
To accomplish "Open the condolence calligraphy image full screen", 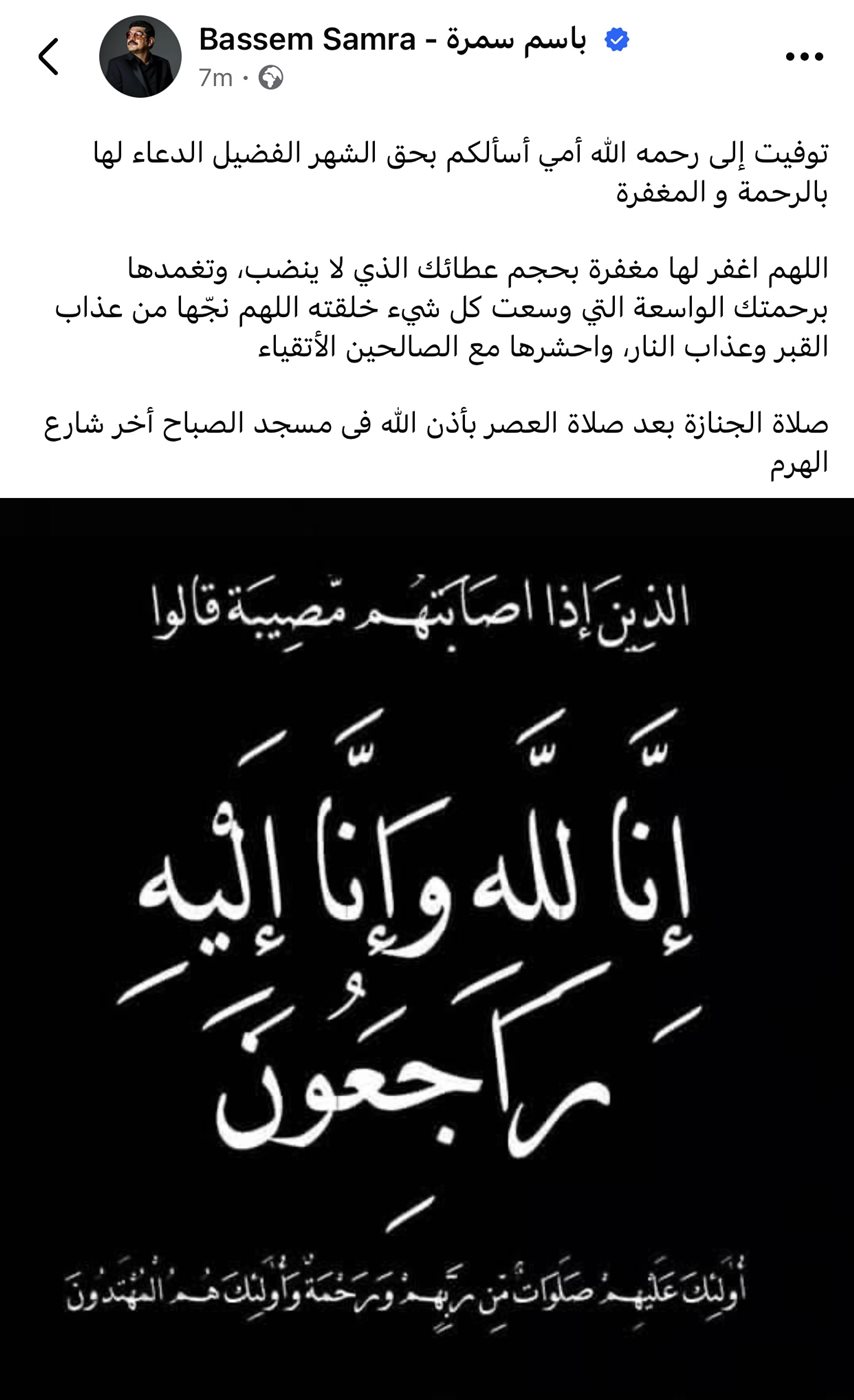I will click(x=427, y=948).
